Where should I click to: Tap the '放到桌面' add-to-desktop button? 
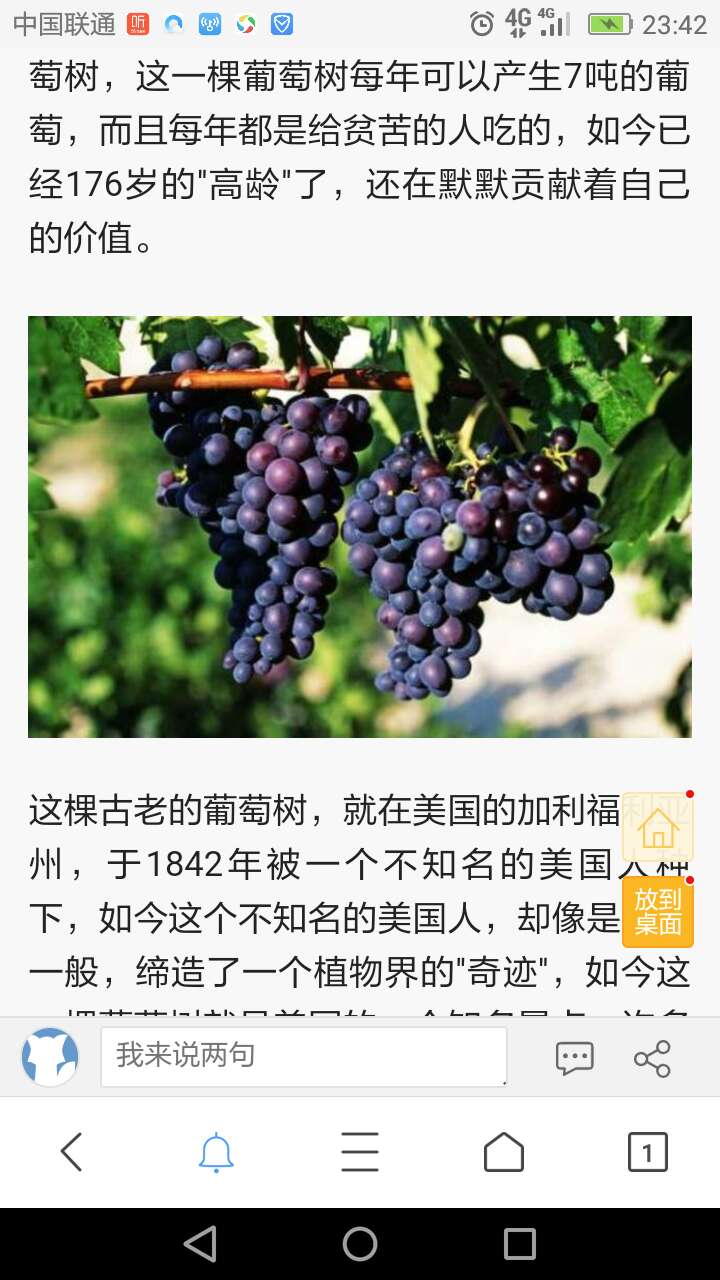[x=658, y=912]
